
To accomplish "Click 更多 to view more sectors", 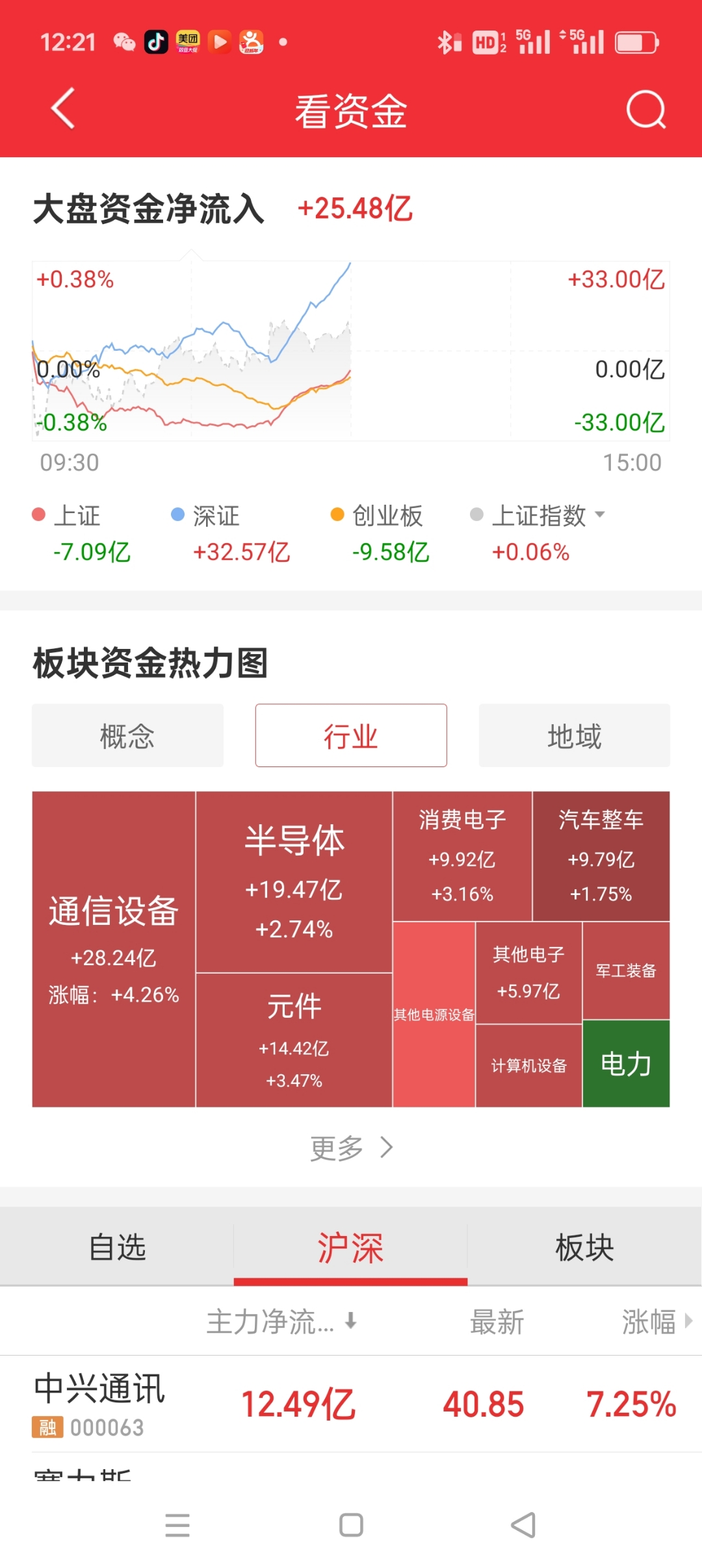I will [351, 1146].
